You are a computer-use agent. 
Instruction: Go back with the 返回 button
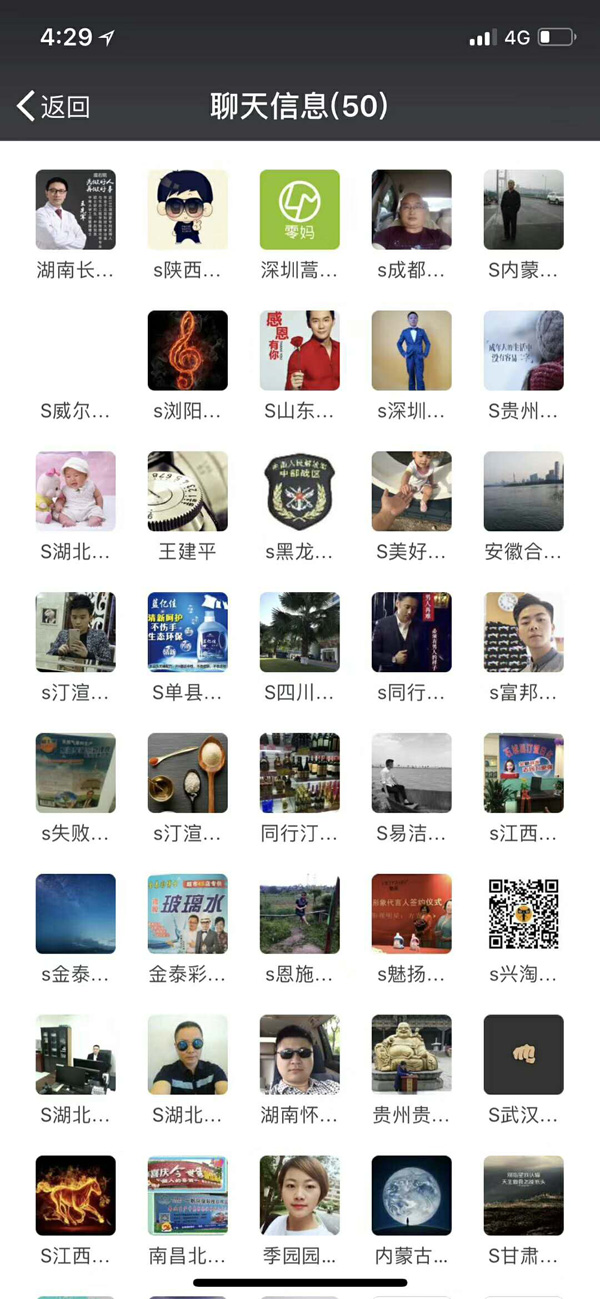[x=54, y=106]
